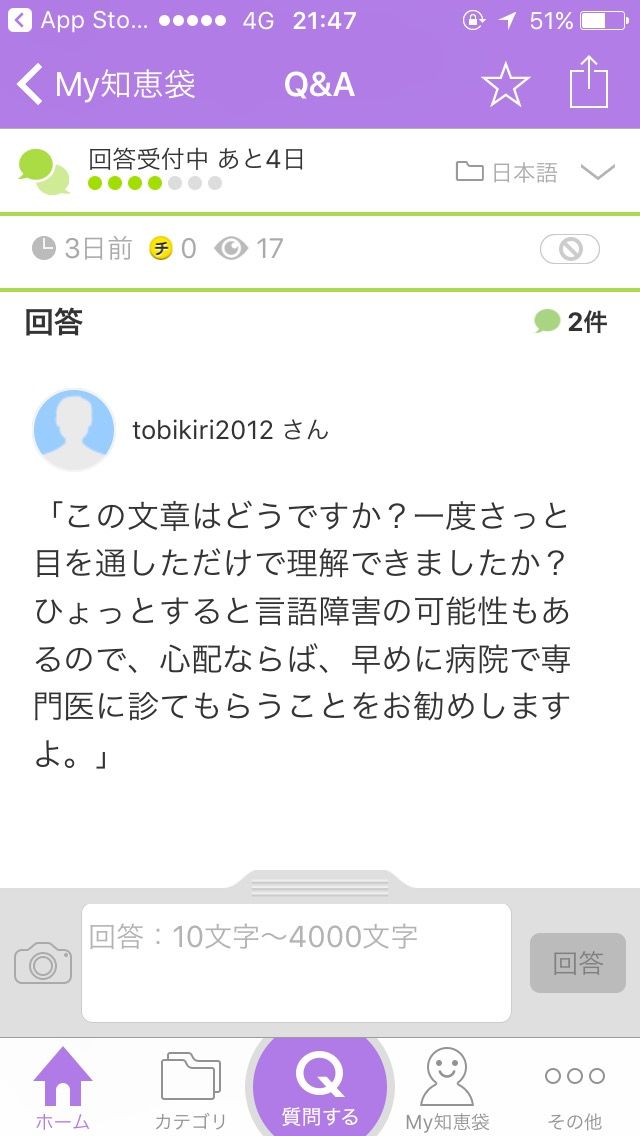This screenshot has width=640, height=1136.
Task: Go to the My知恵袋 tab
Action: point(447,1089)
